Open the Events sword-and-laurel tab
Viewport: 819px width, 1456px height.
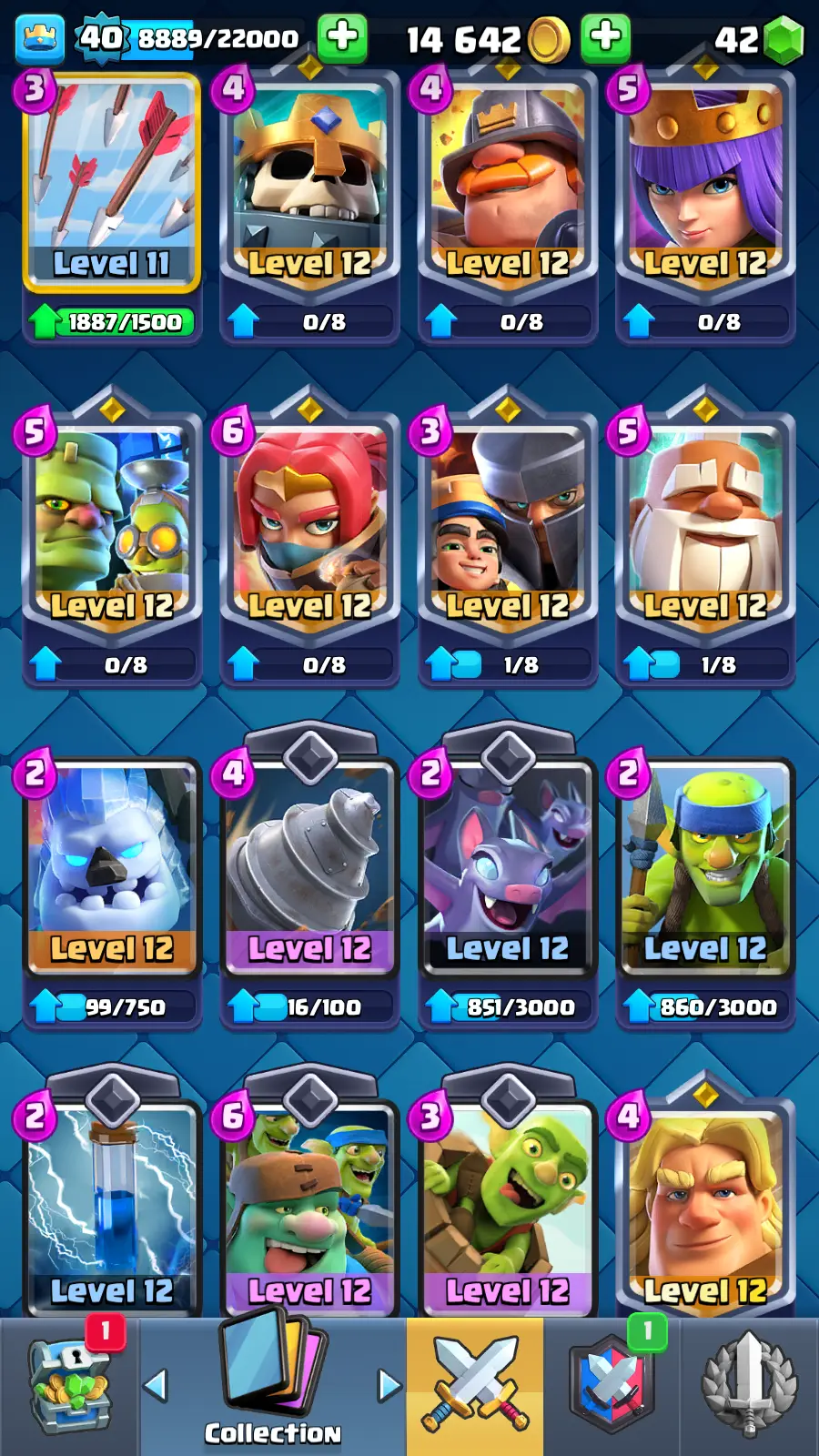[x=749, y=1386]
